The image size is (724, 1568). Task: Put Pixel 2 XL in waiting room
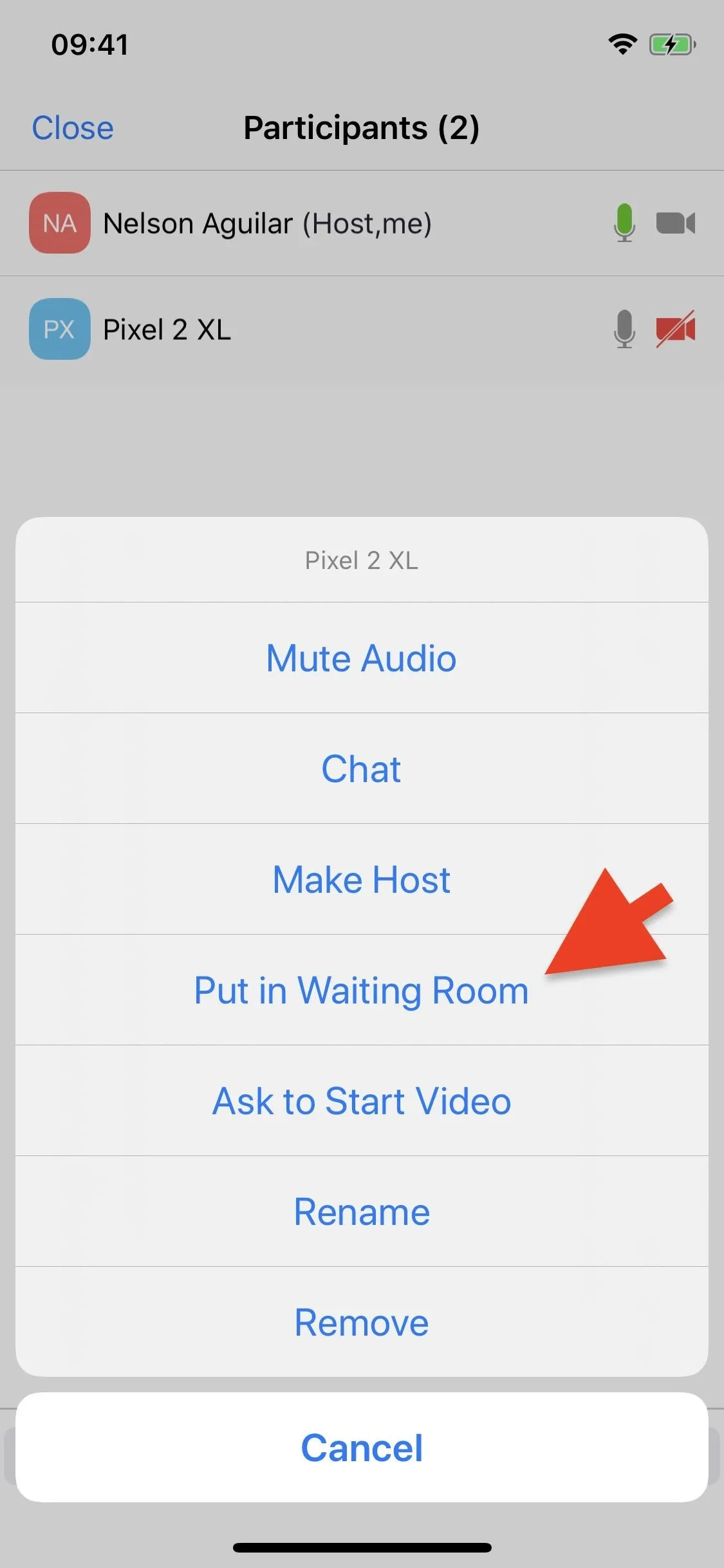tap(362, 990)
